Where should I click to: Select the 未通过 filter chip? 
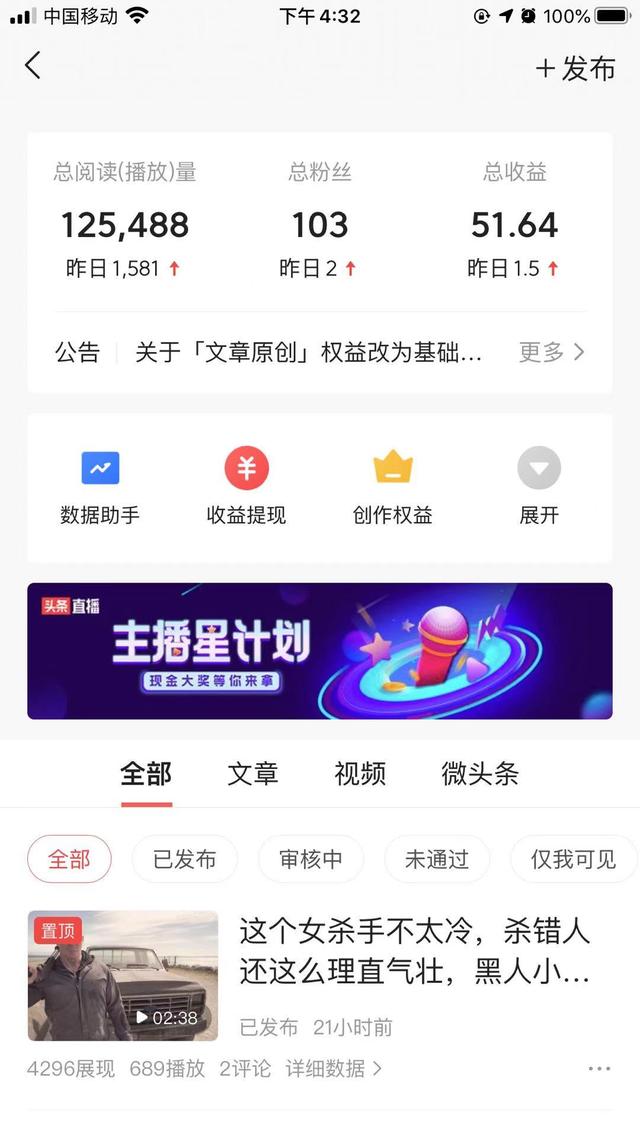point(436,859)
